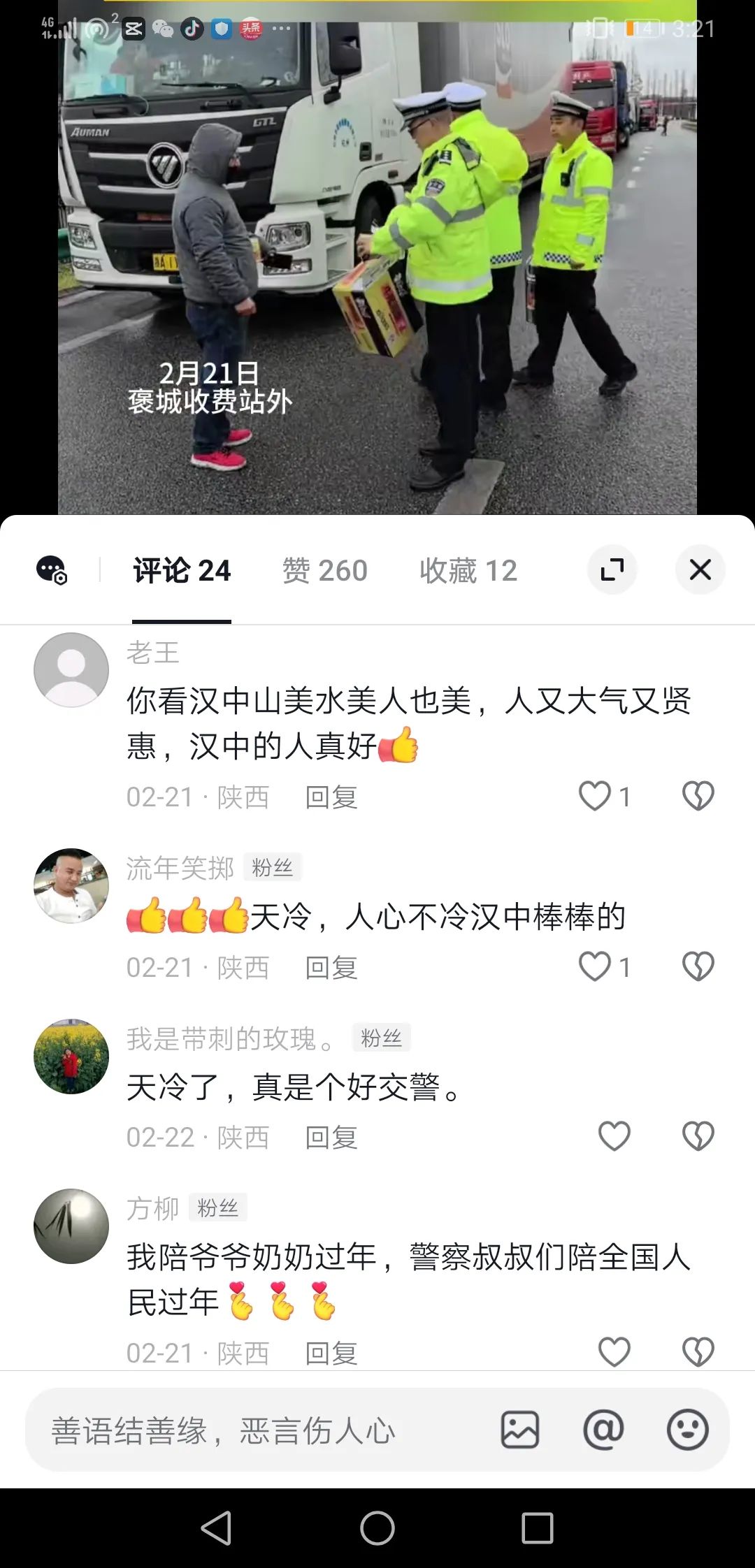Like 方柳's comment

614,1352
